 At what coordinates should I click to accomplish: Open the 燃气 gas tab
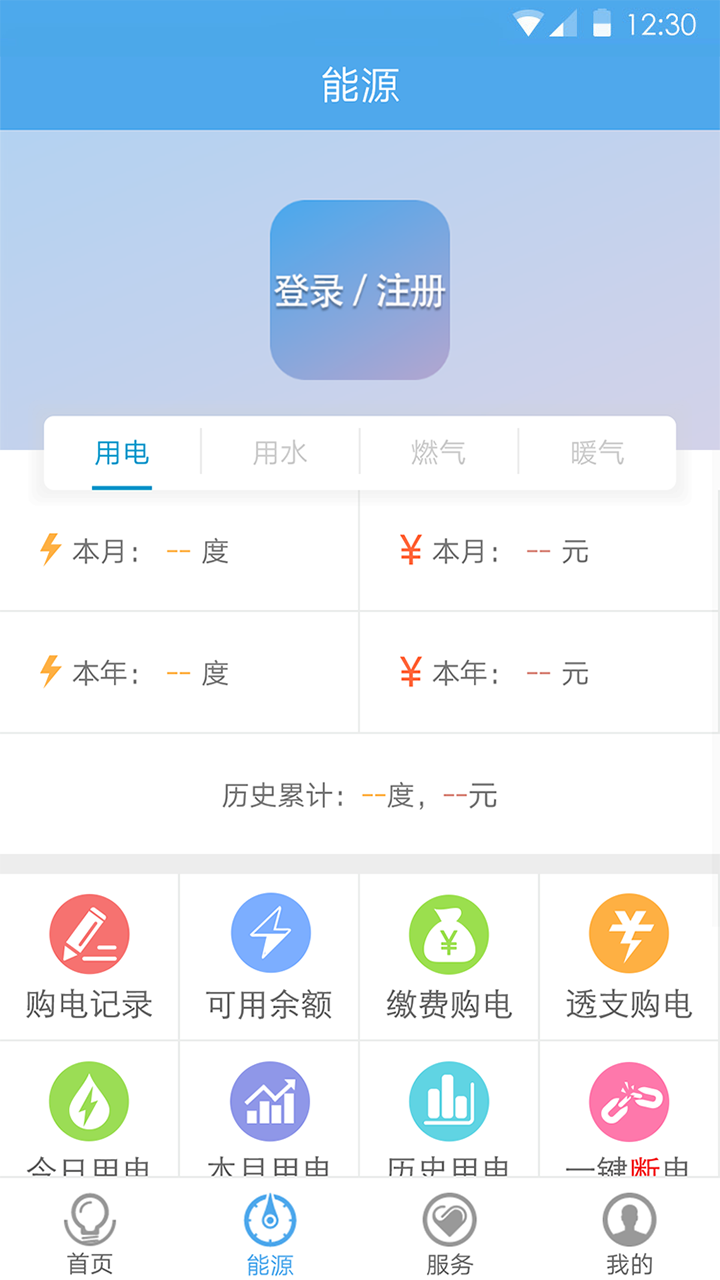pyautogui.click(x=438, y=452)
